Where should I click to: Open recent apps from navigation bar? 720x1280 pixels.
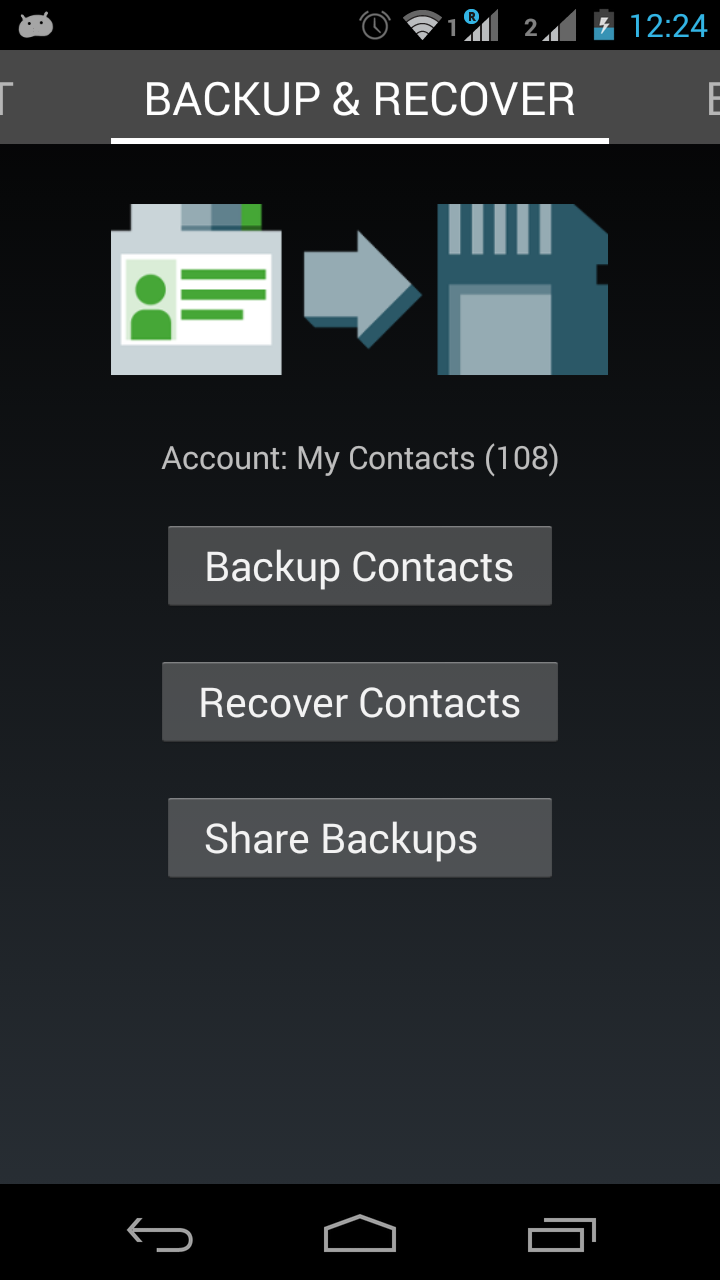click(x=561, y=1234)
